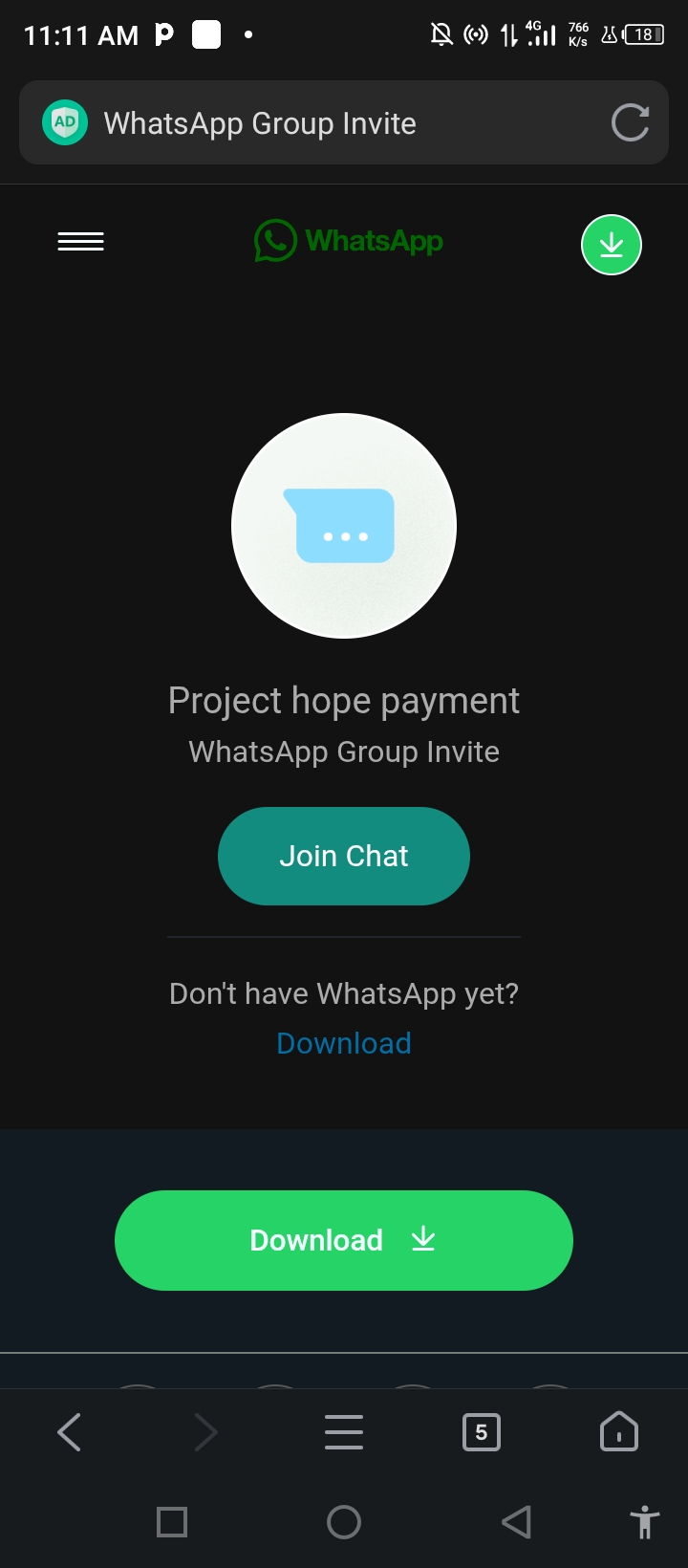Open recent apps with the square button

tap(172, 1521)
